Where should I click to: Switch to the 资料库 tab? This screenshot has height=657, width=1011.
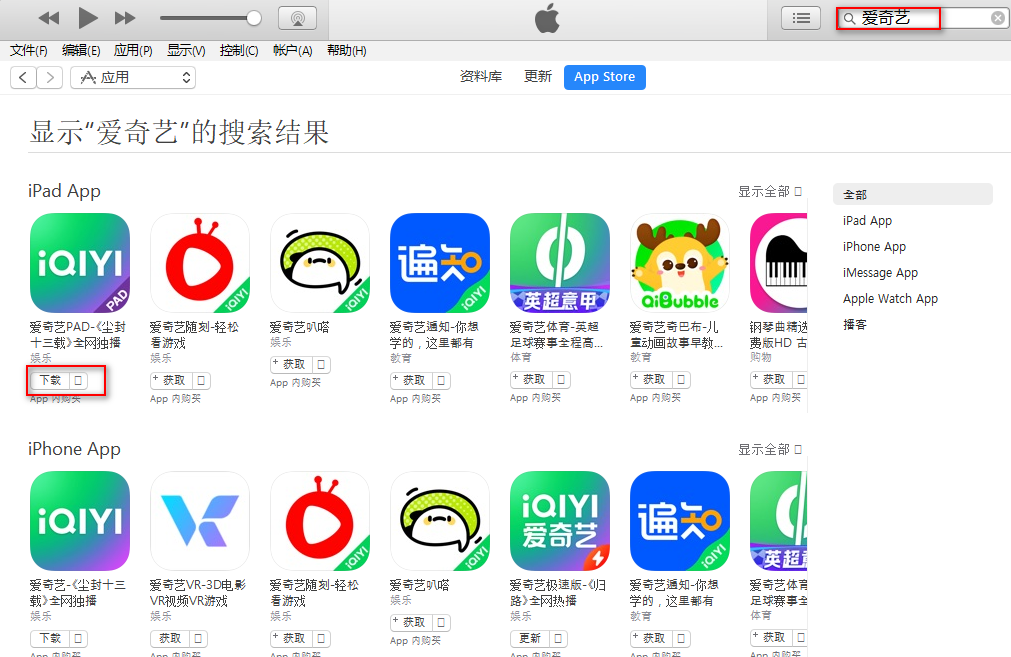coord(480,77)
